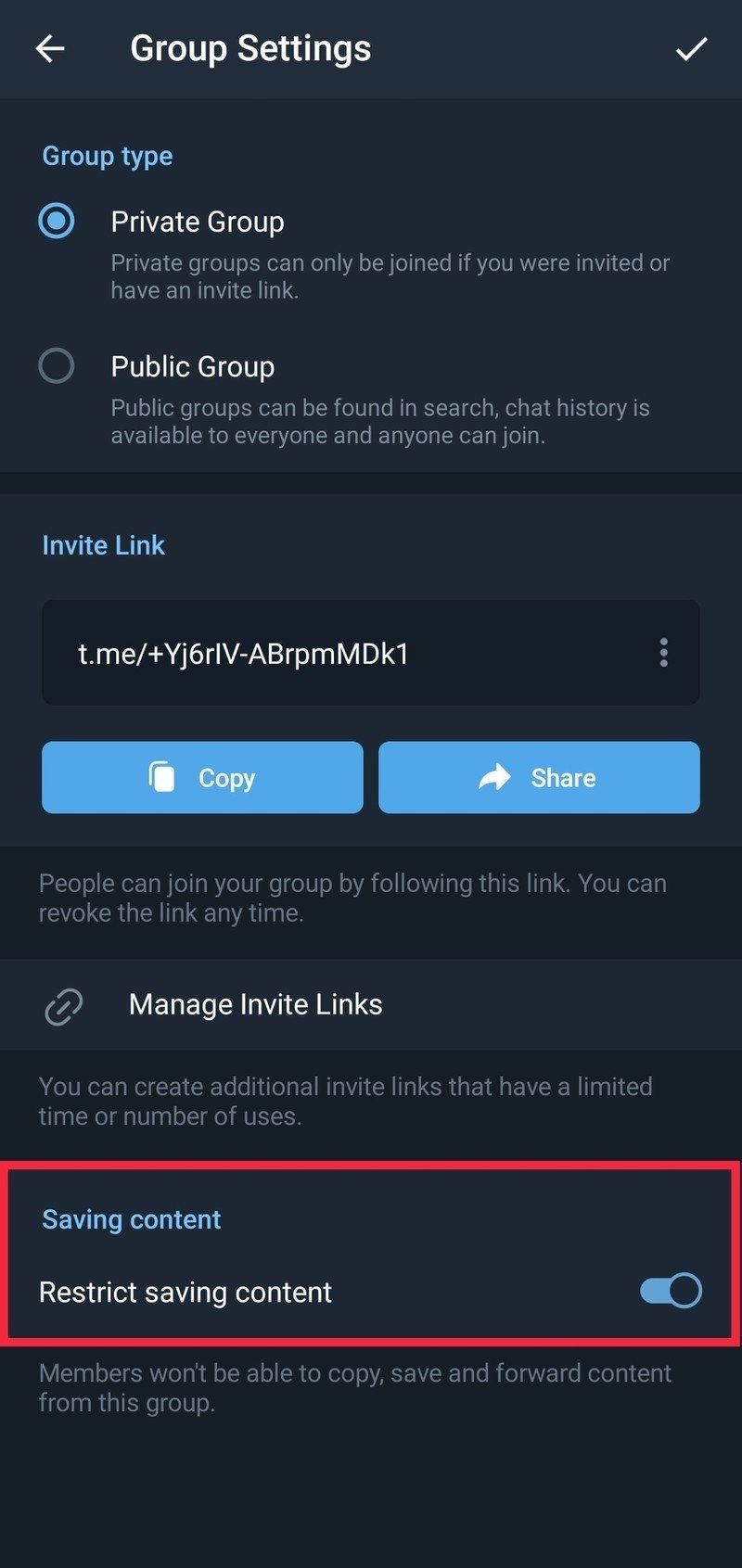Open Manage Invite Links

(x=255, y=1004)
